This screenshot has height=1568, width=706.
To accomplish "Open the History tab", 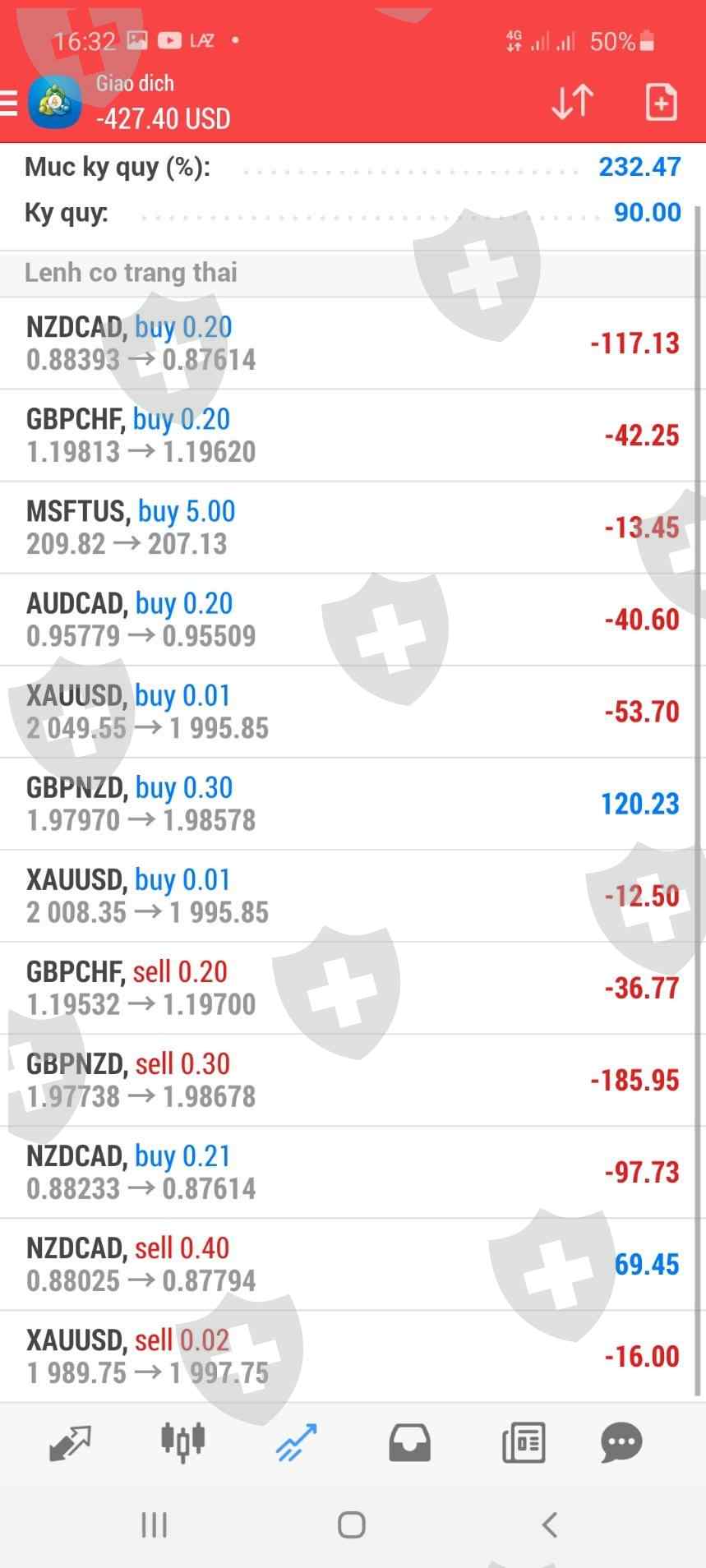I will (x=409, y=1442).
